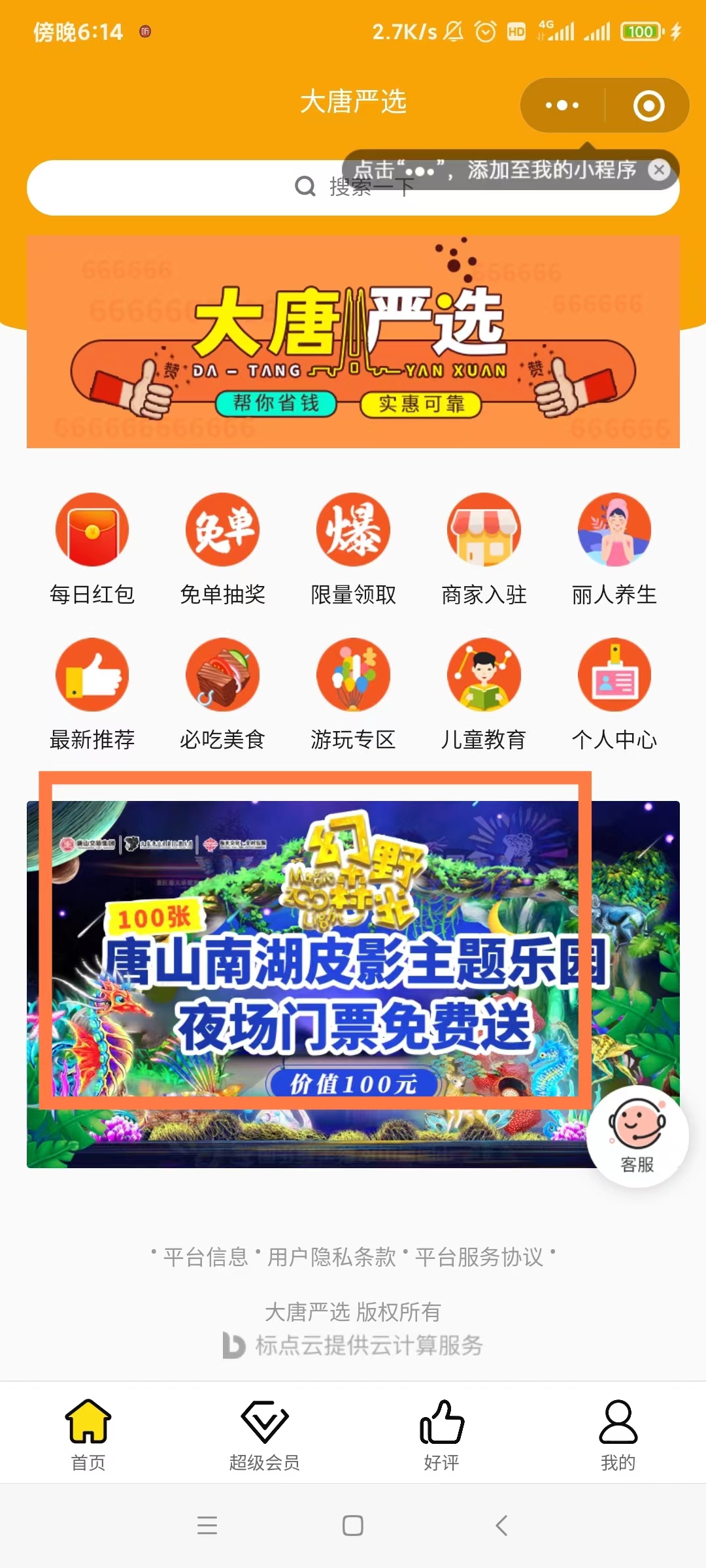Open the 唐山南湖皮影主题乐园 free ticket banner

[x=314, y=967]
